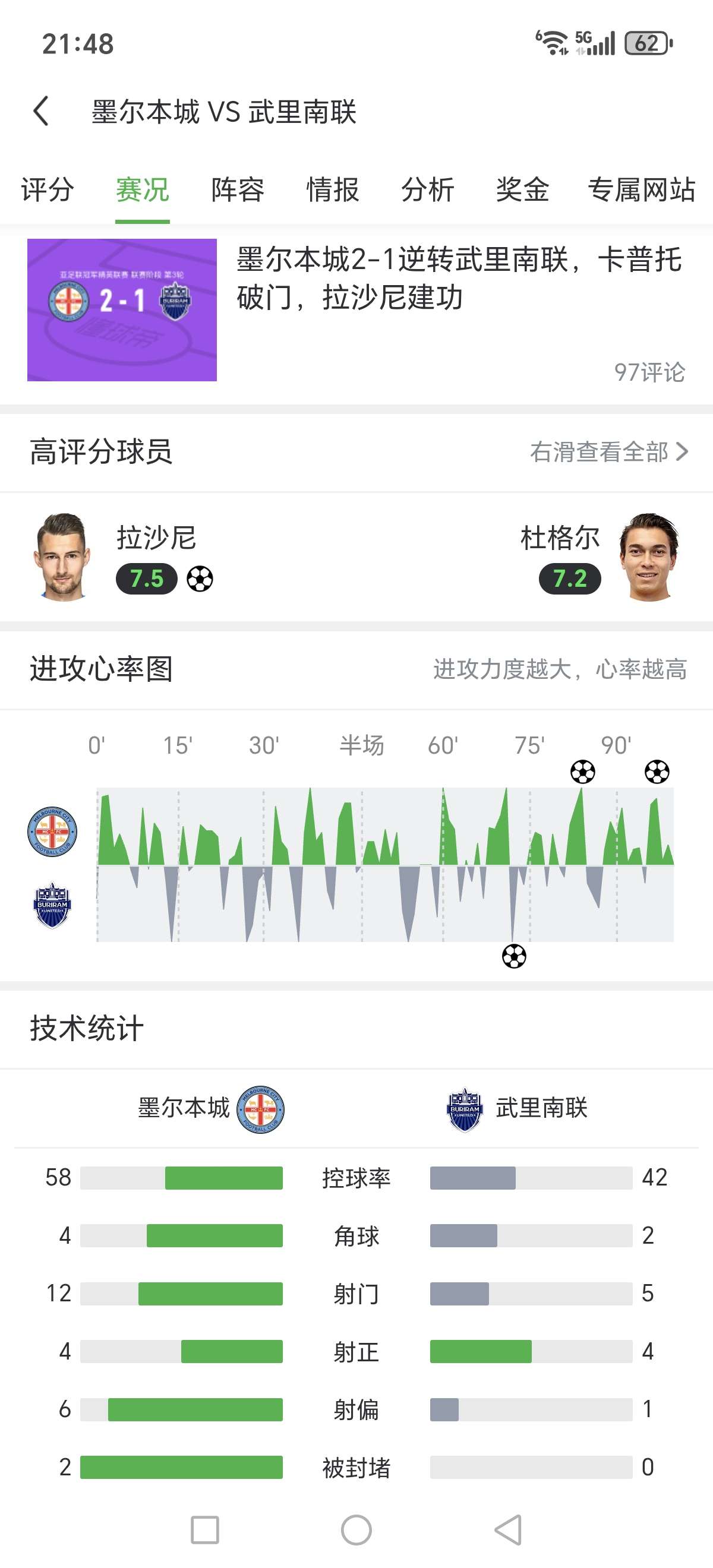713x1568 pixels.
Task: Open the recent apps view
Action: point(204,1529)
